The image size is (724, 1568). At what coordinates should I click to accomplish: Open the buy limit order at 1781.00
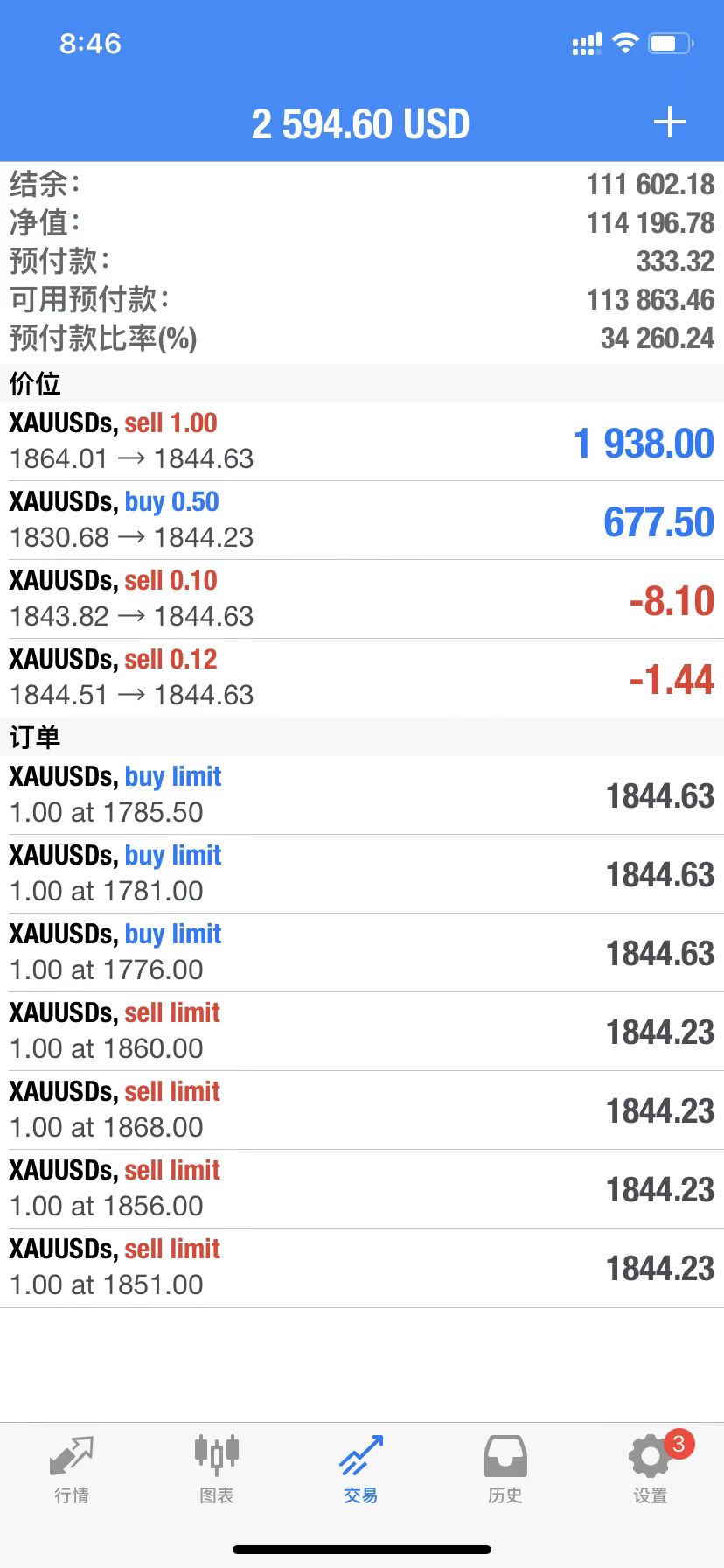[x=362, y=873]
